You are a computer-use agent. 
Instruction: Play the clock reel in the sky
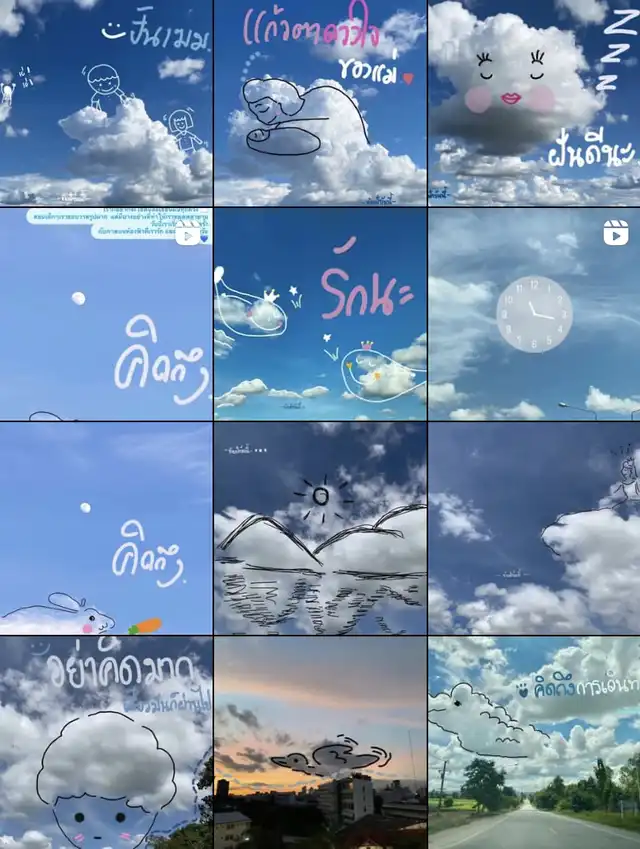point(534,315)
